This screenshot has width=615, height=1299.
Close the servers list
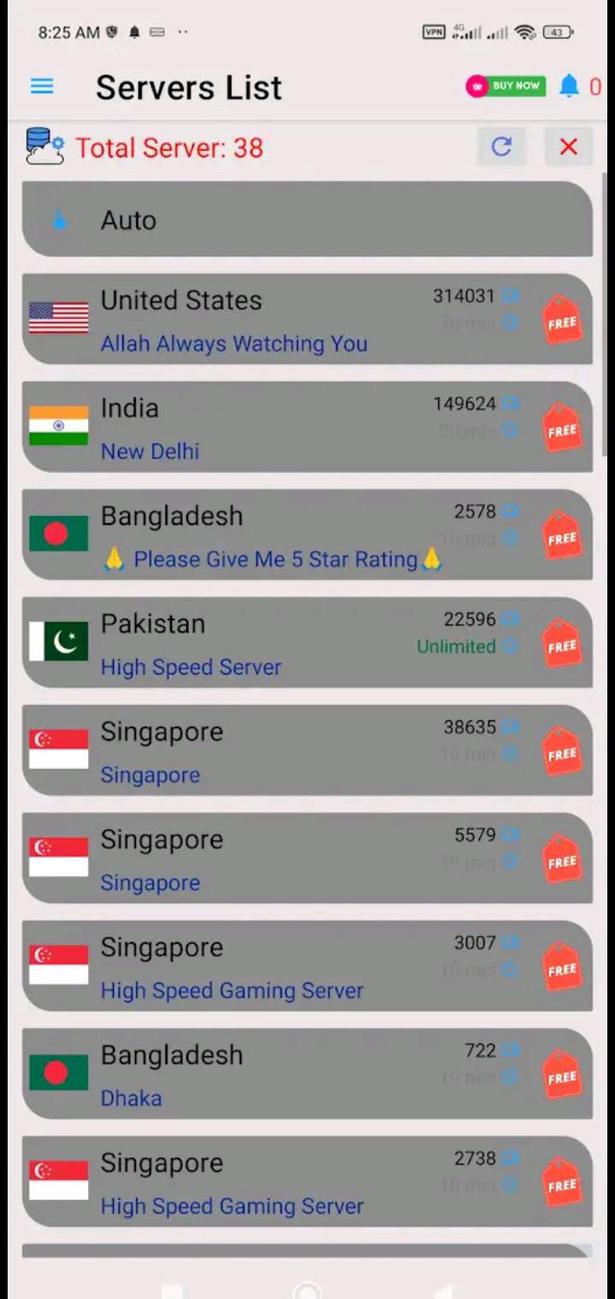[568, 147]
